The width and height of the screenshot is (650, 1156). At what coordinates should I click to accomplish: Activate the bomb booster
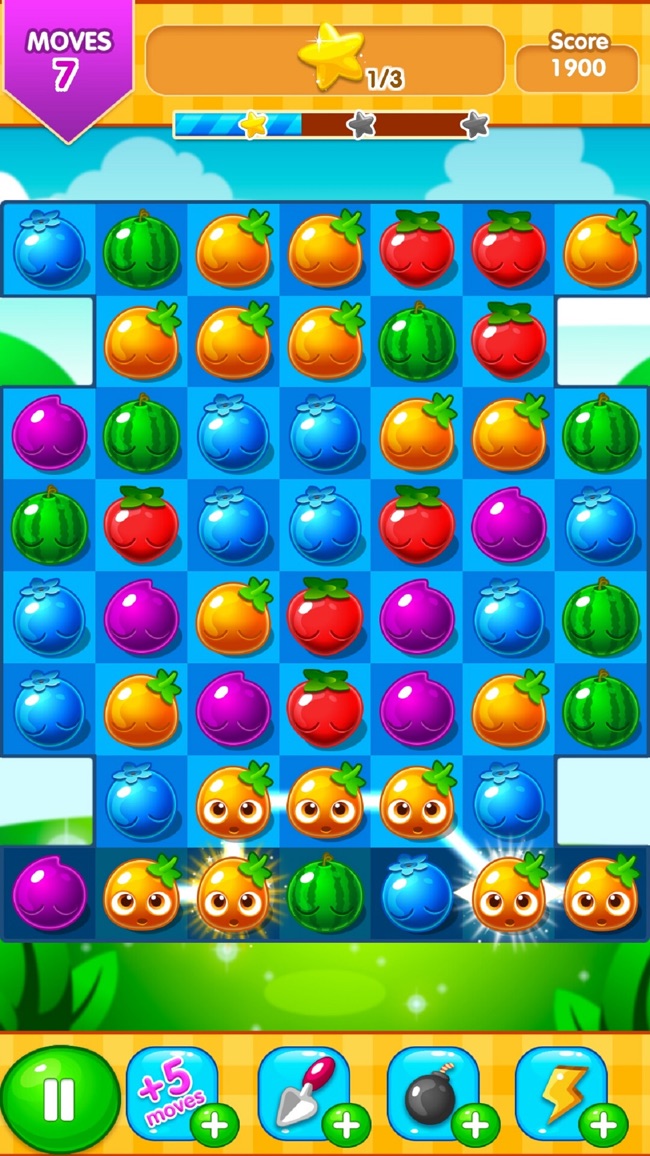432,1092
